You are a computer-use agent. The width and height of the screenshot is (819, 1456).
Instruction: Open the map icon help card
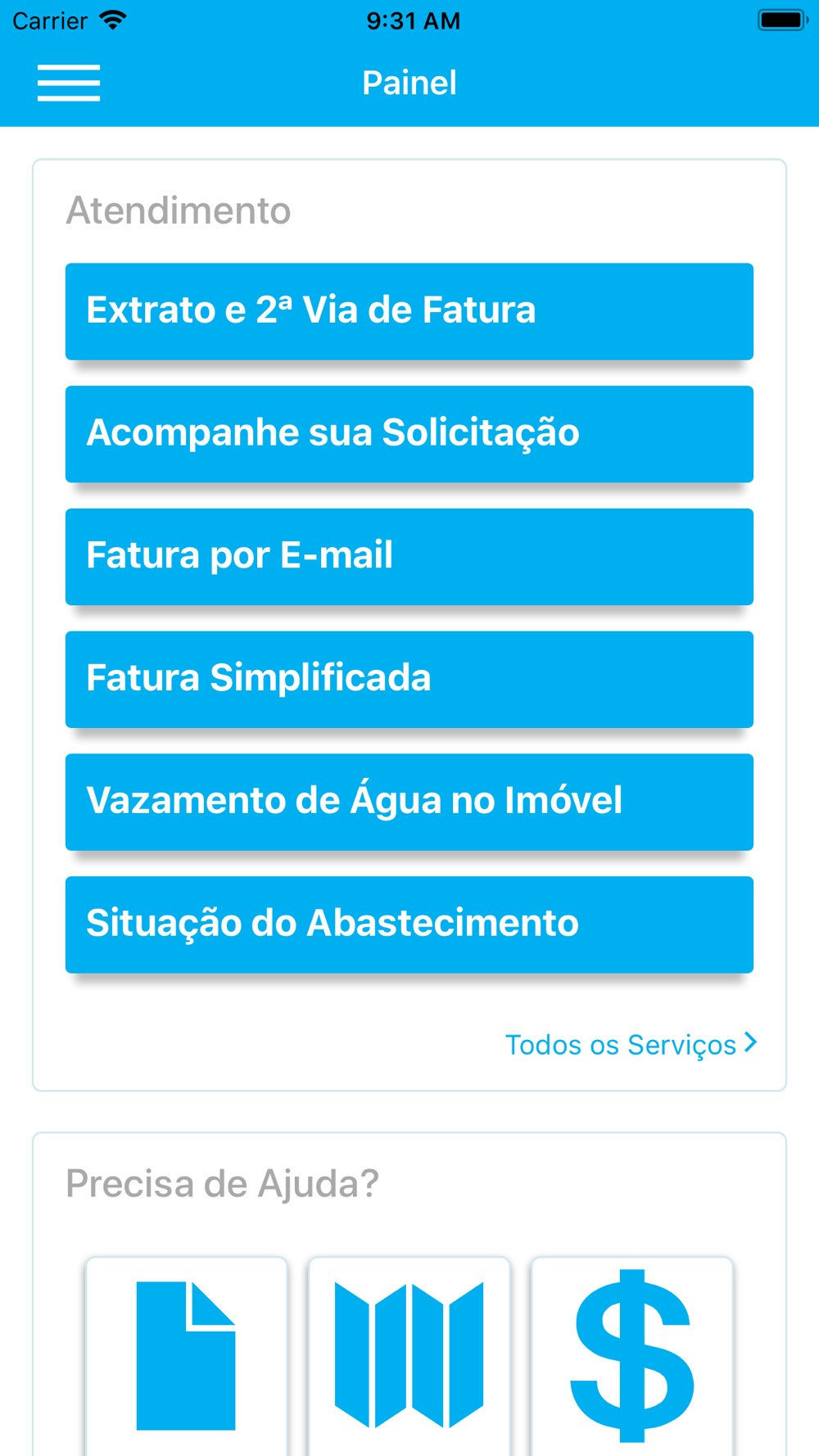pyautogui.click(x=409, y=1356)
